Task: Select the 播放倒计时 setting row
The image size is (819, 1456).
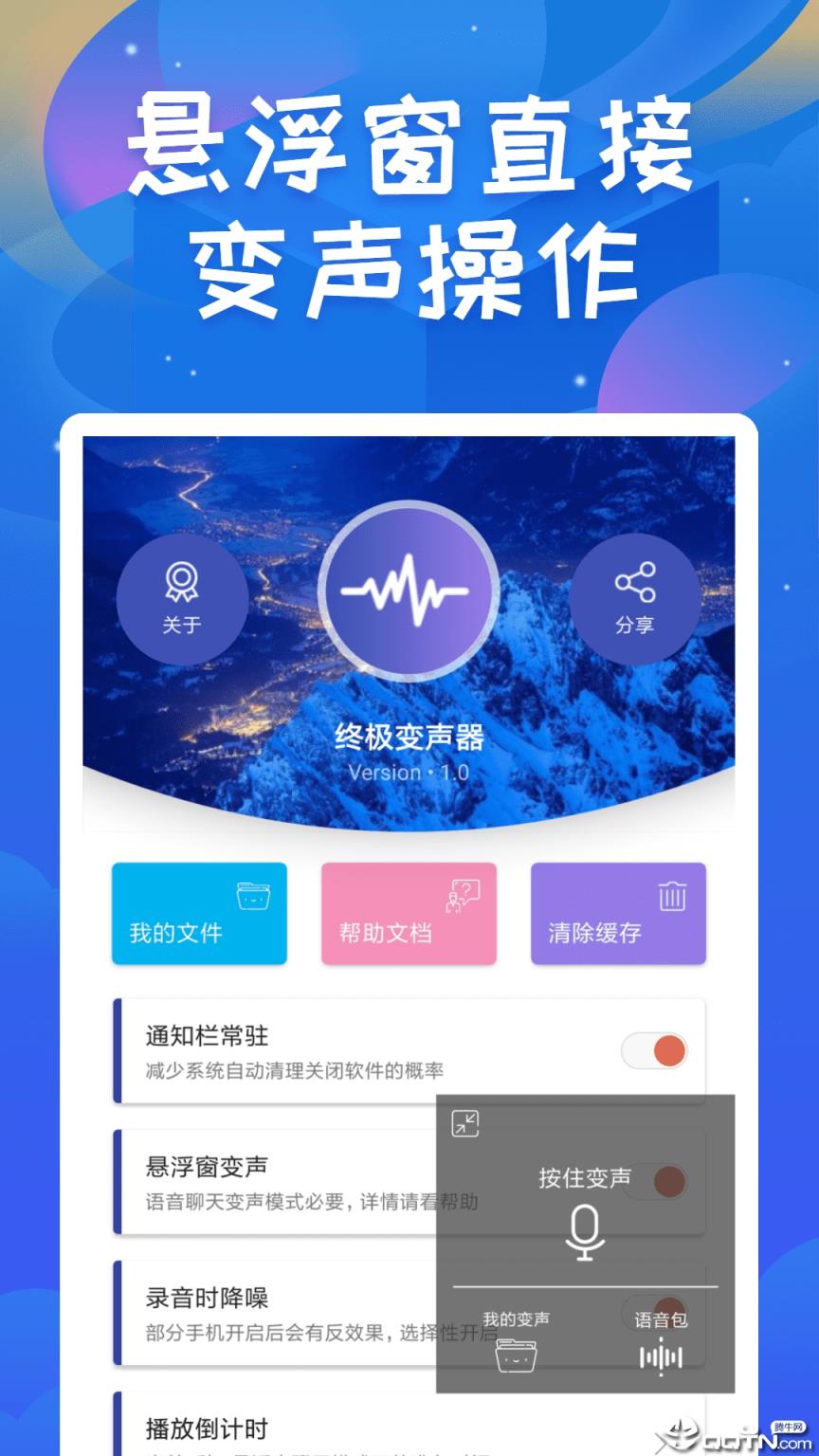Action: coord(284,1427)
